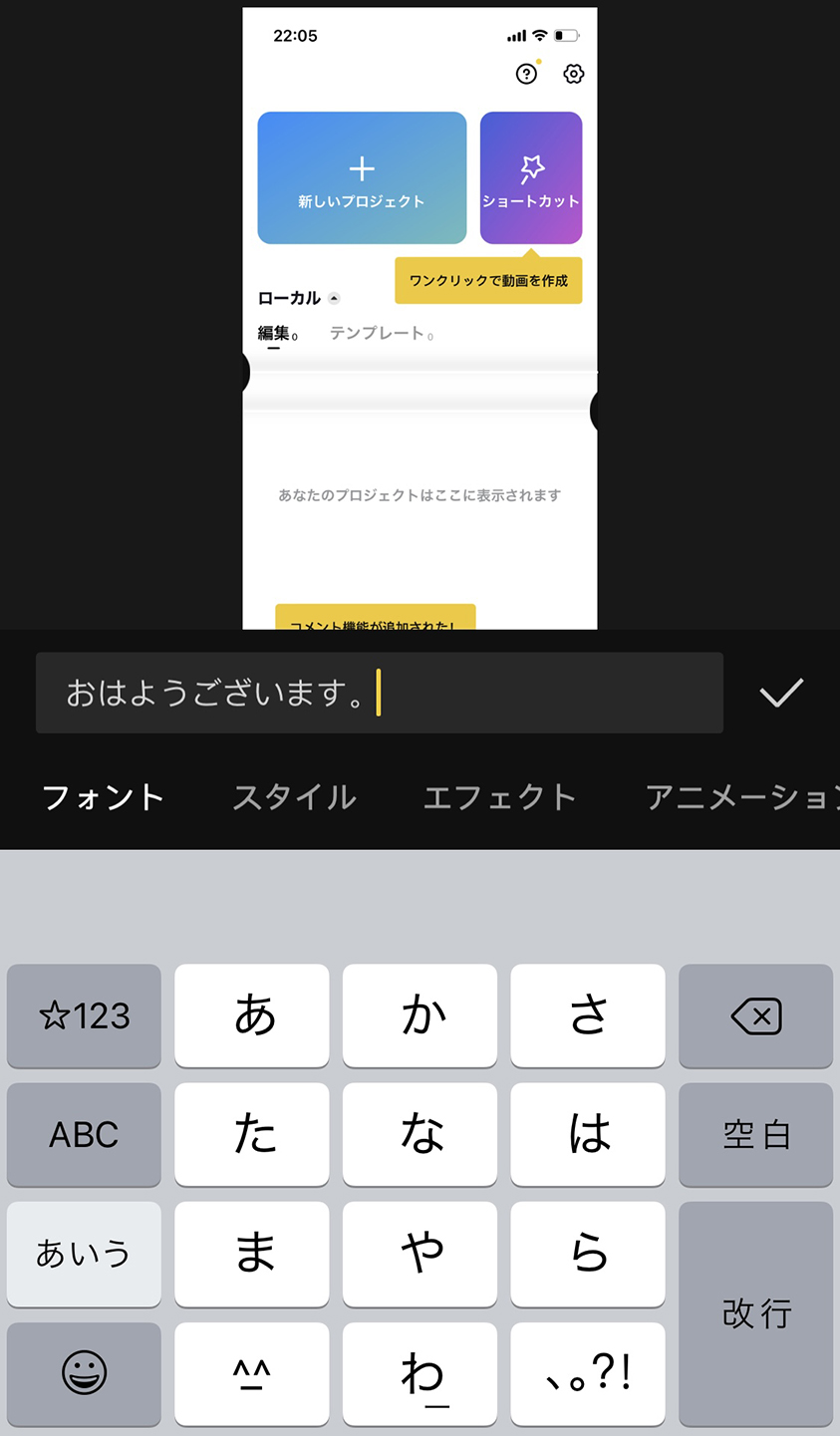Confirm the text with the checkmark
This screenshot has height=1436, width=840.
(x=781, y=693)
